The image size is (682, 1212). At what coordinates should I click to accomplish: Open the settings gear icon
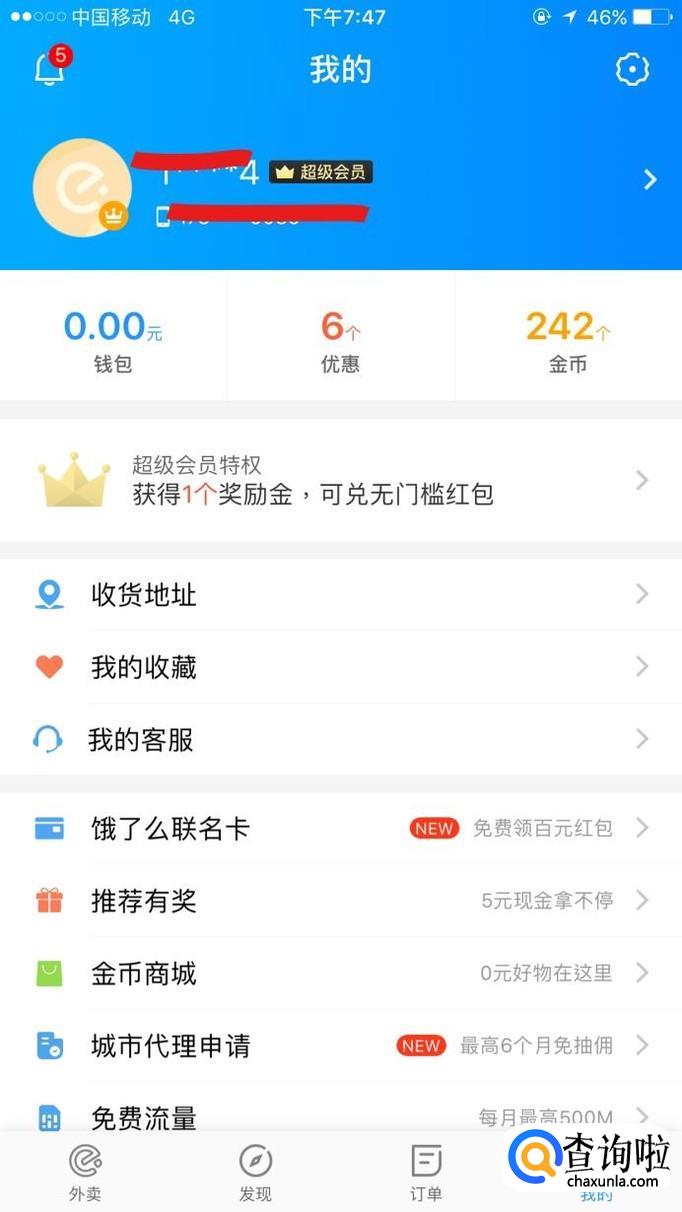[x=632, y=69]
